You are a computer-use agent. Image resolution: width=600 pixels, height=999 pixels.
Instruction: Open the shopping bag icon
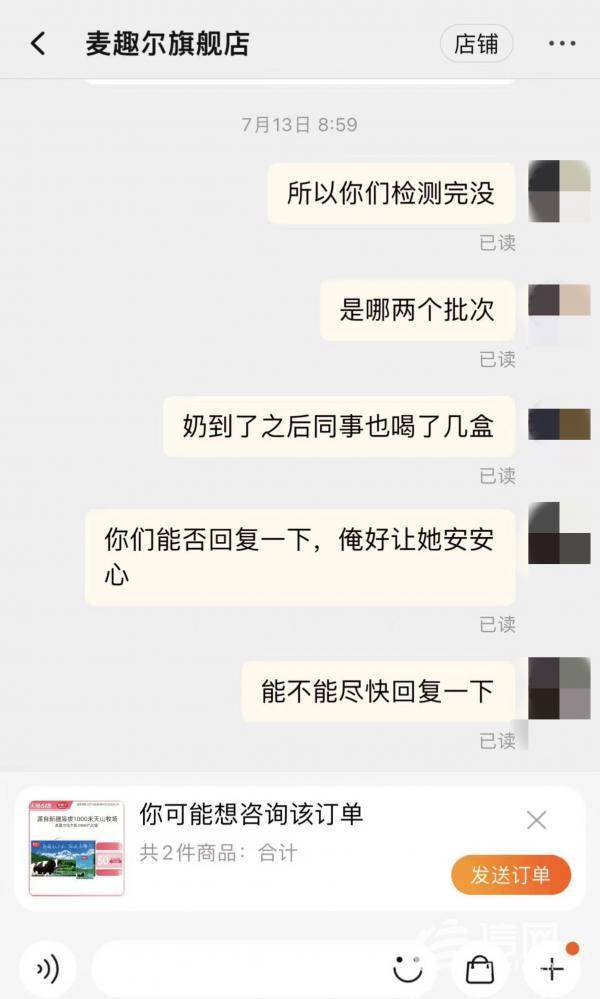479,968
